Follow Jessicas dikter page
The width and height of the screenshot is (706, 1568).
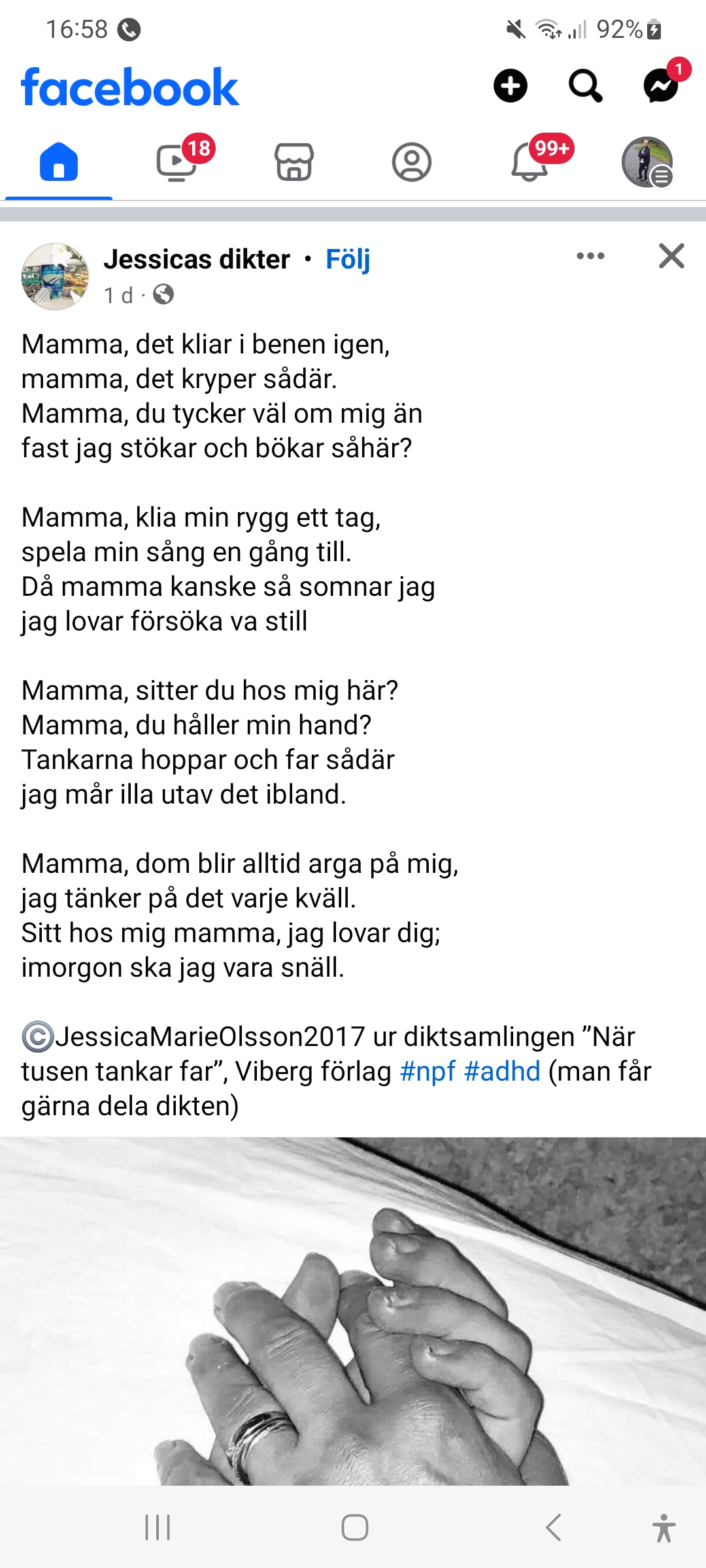(x=348, y=259)
